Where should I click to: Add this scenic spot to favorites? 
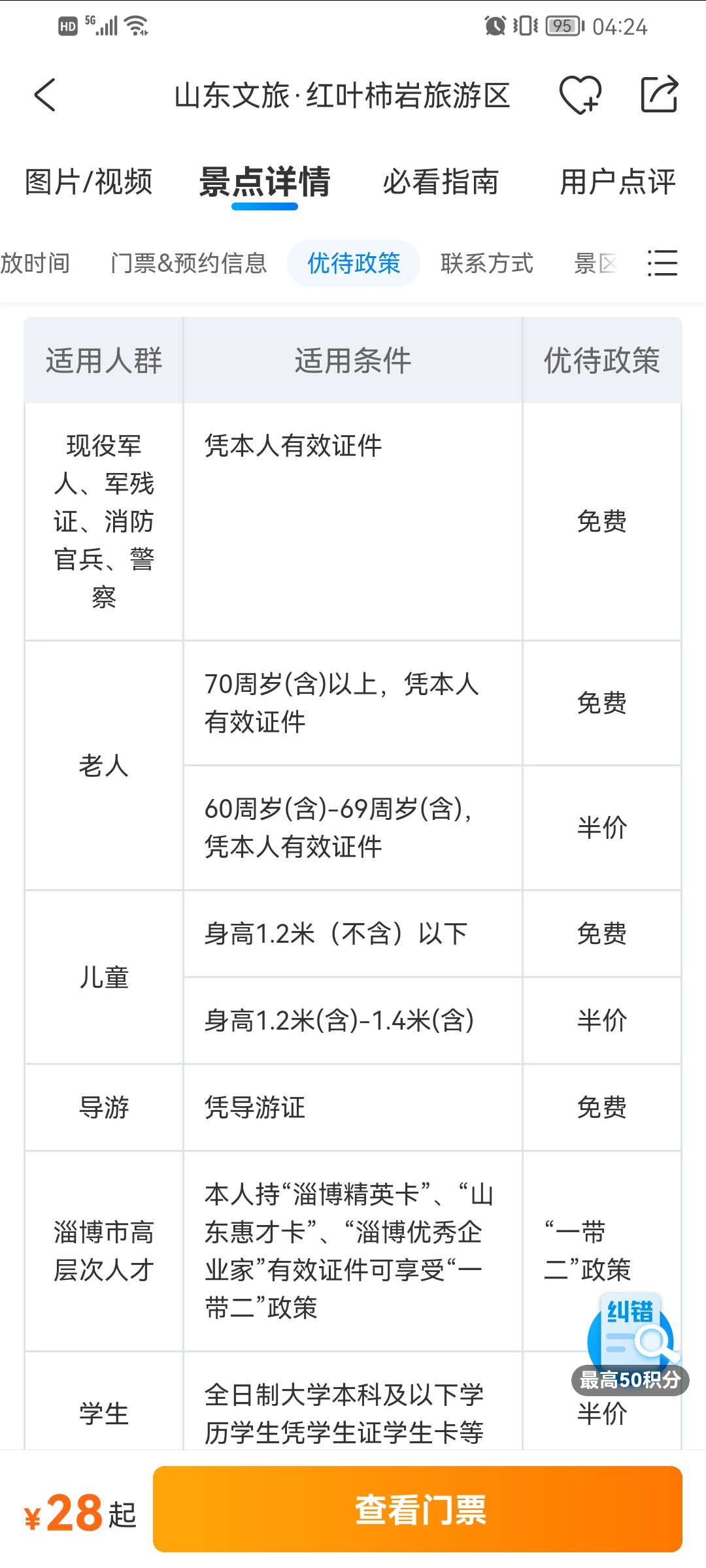point(580,95)
